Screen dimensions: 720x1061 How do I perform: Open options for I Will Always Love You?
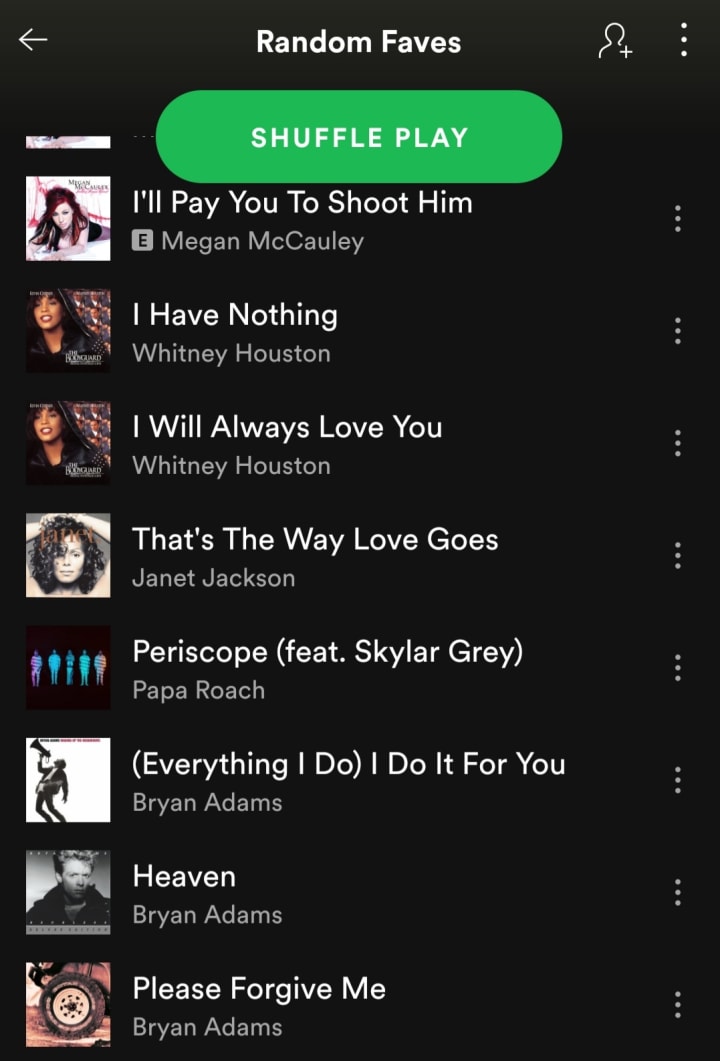[x=677, y=443]
